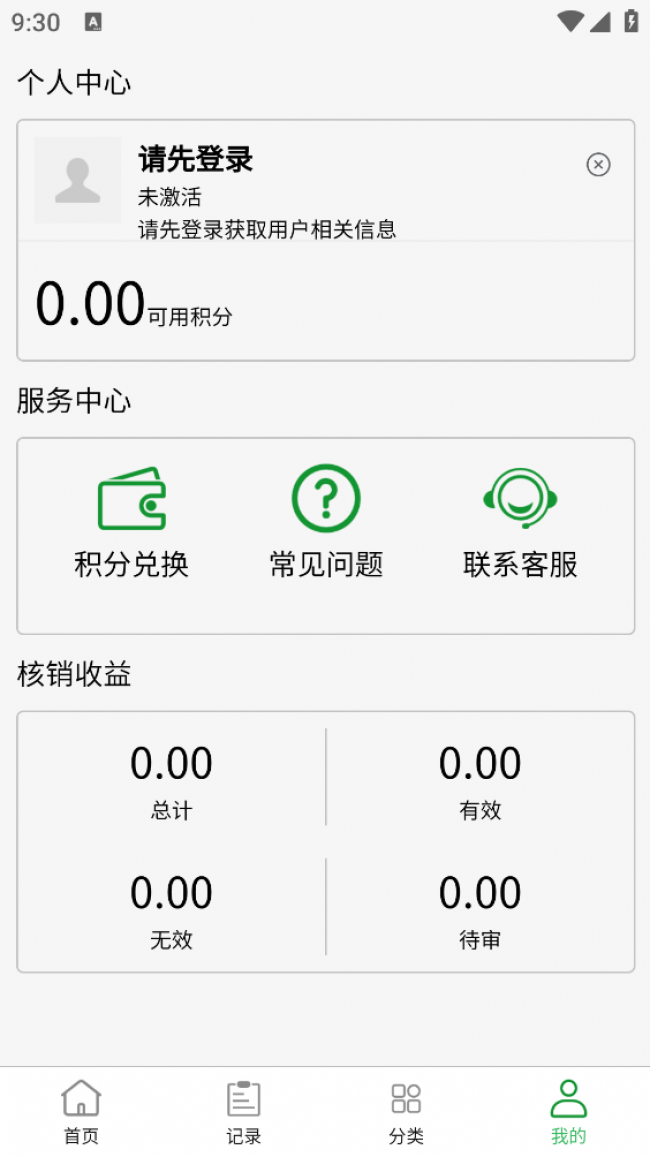Tap 请先登录 to log in

196,159
